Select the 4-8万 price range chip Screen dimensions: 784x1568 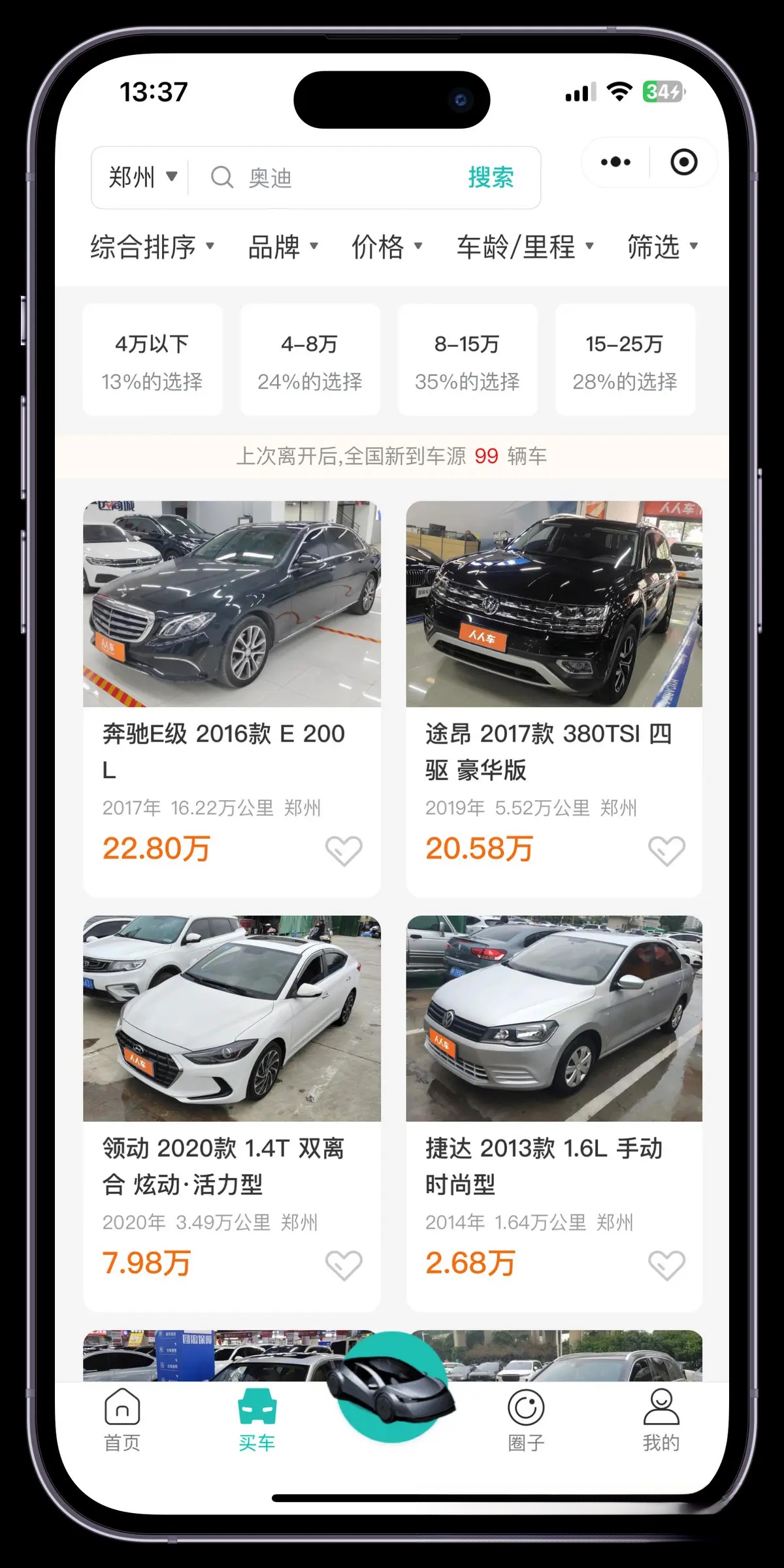point(310,360)
